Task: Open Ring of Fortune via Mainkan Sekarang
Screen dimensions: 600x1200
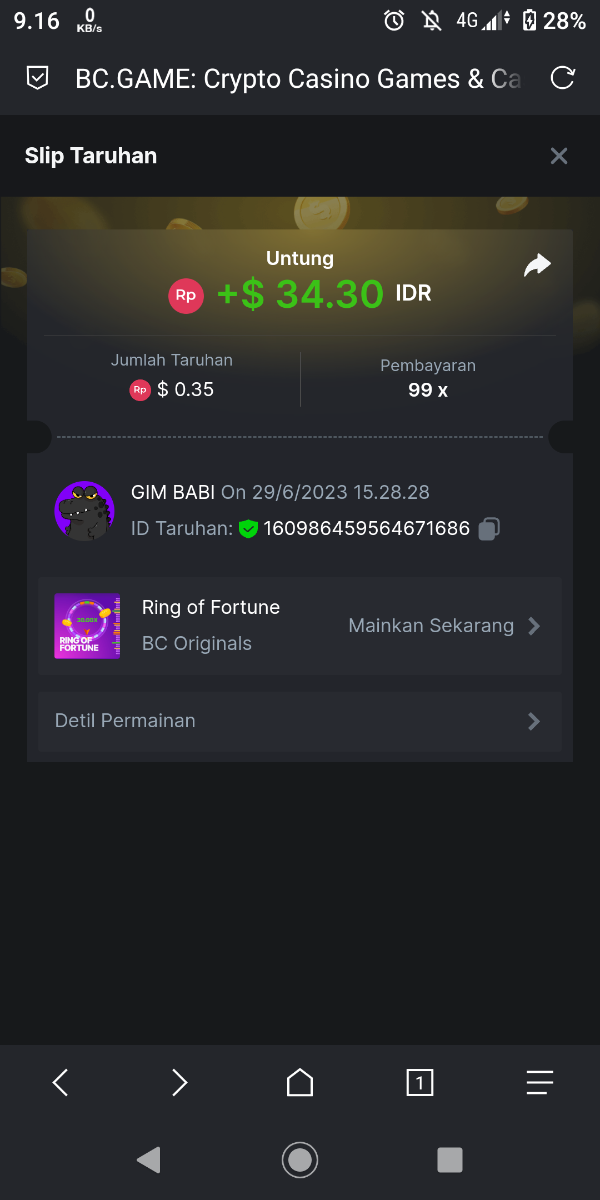Action: 443,626
